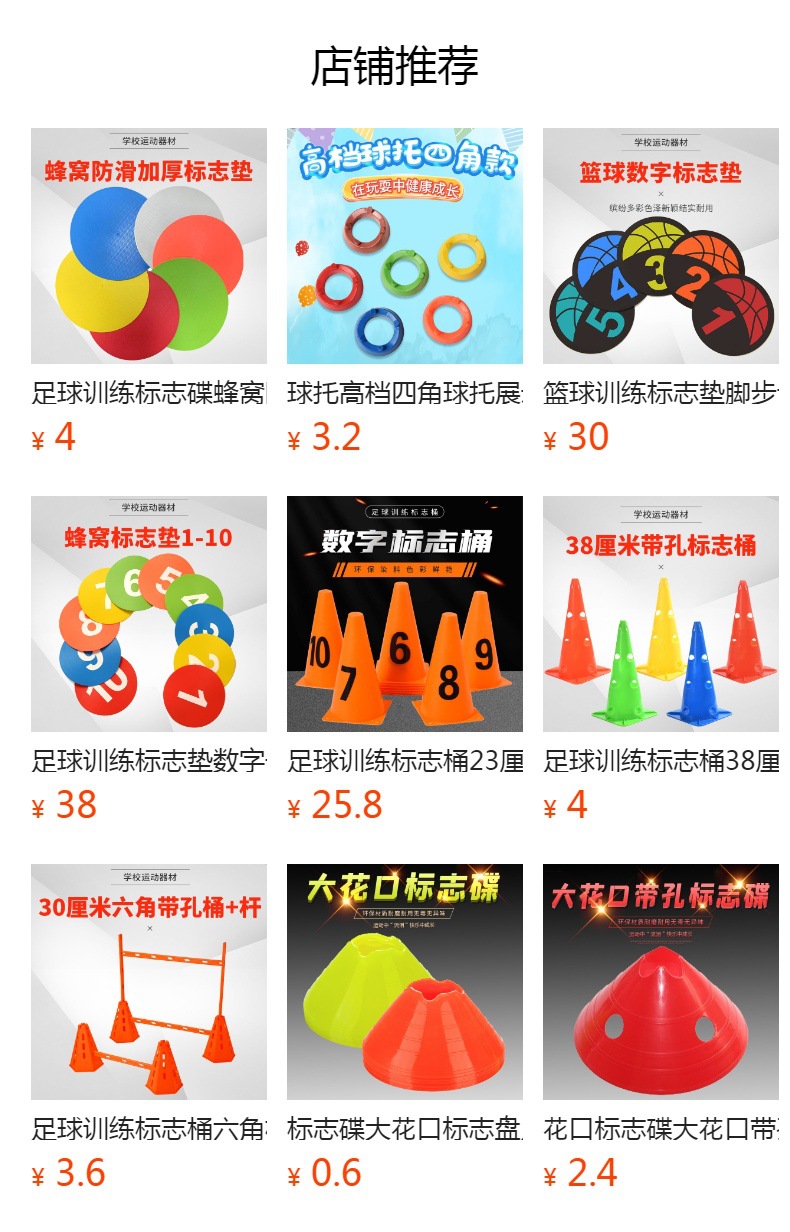Screen dimensions: 790x1232
Task: Open the 大花口带孔标志碟 product priced ¥2.4
Action: tap(661, 982)
